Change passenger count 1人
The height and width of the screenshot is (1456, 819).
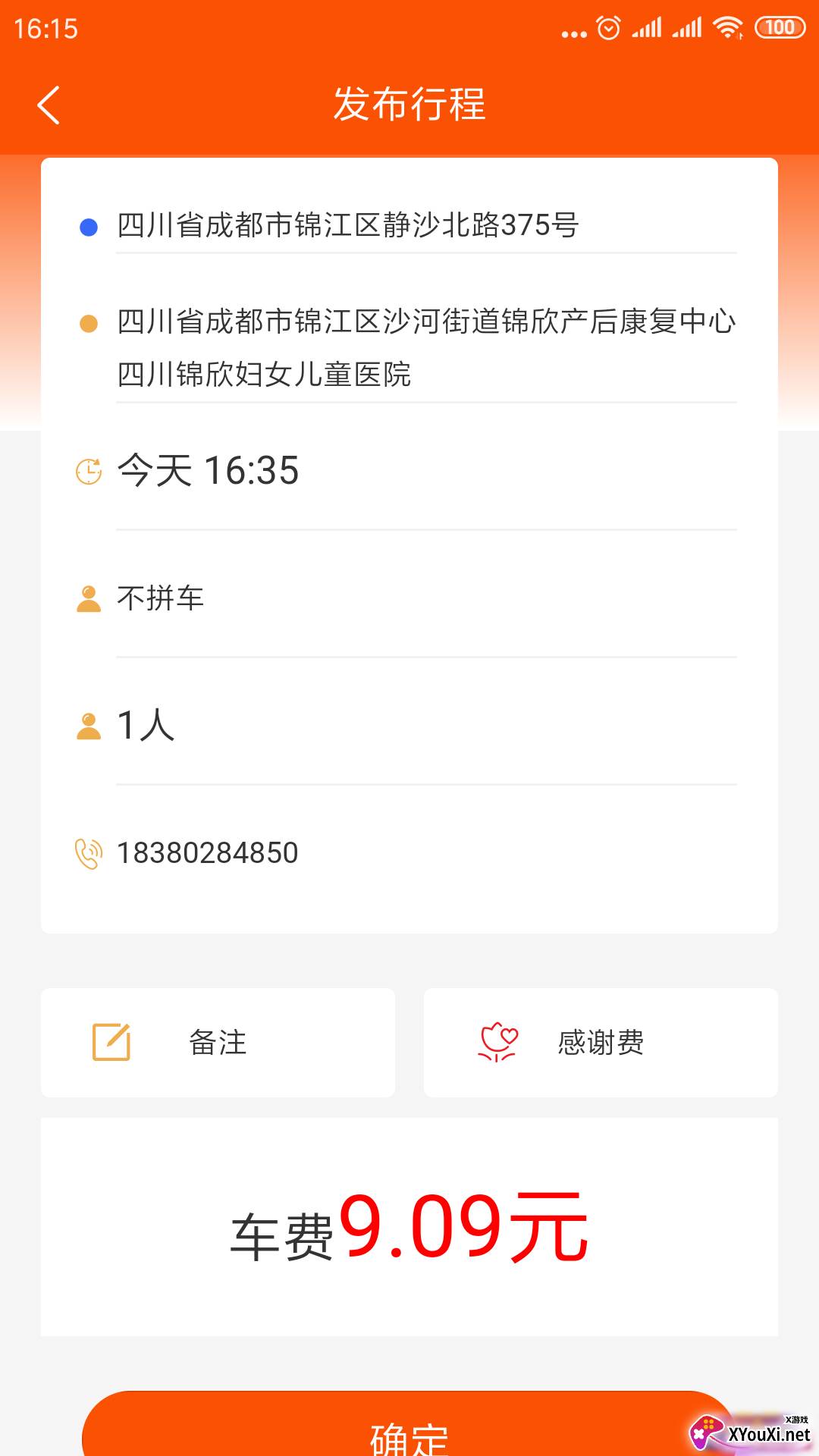146,725
